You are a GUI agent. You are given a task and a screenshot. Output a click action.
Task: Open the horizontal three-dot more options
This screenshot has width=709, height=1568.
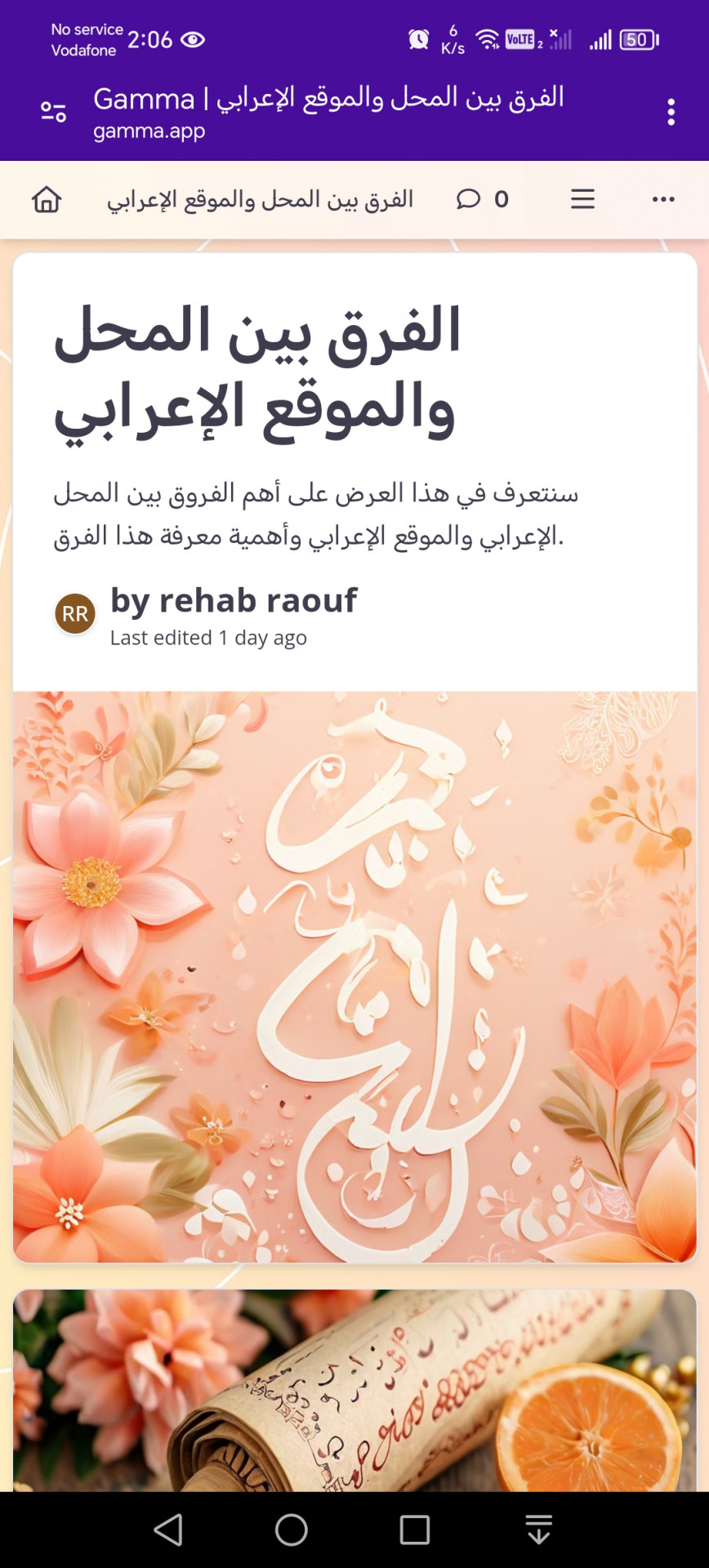(663, 199)
